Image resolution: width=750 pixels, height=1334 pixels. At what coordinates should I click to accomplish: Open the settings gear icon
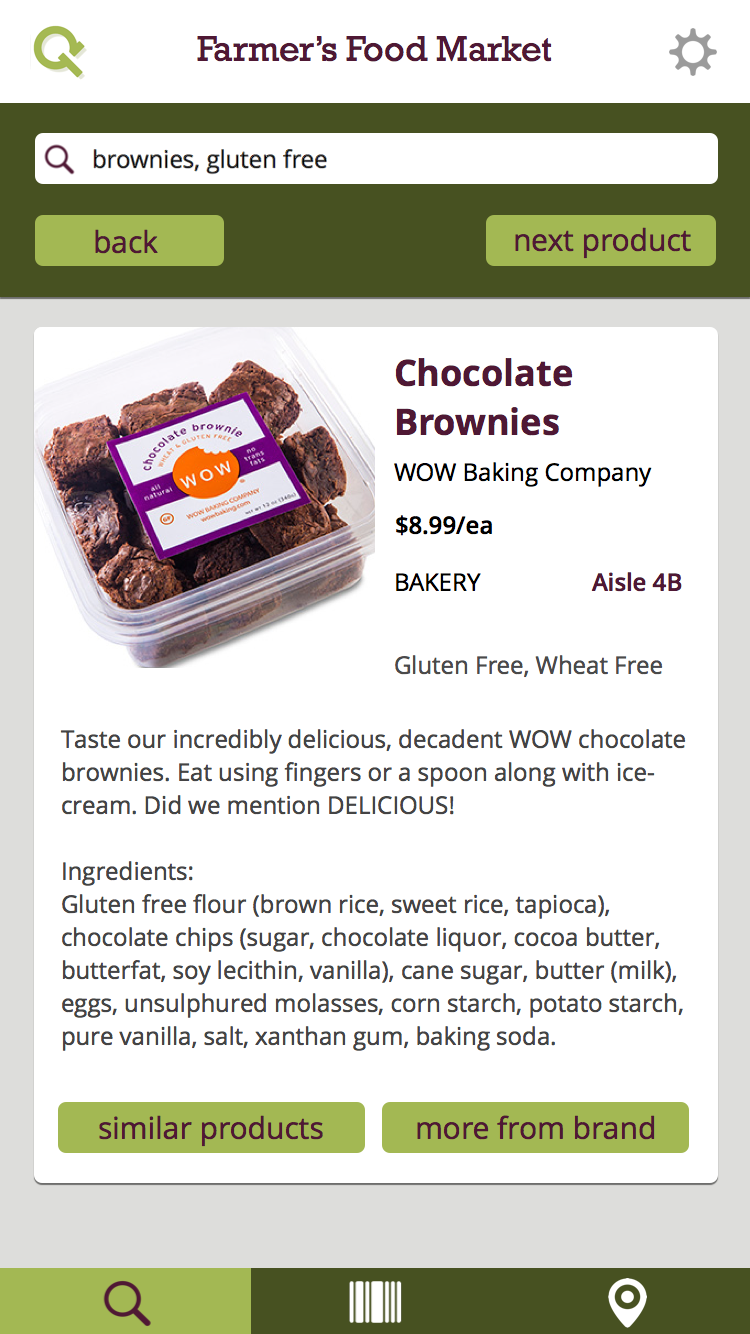[x=692, y=52]
